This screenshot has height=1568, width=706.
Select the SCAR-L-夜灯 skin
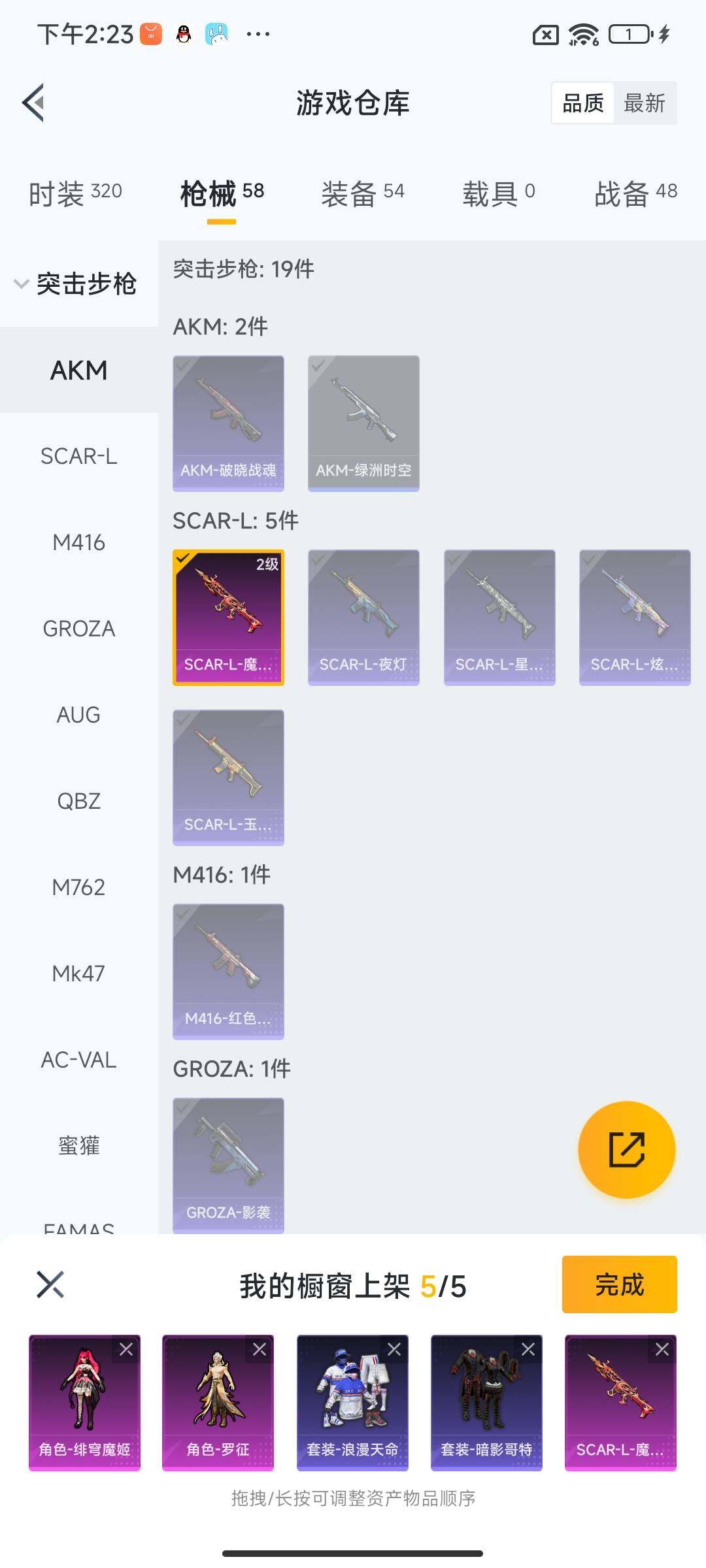pyautogui.click(x=363, y=617)
